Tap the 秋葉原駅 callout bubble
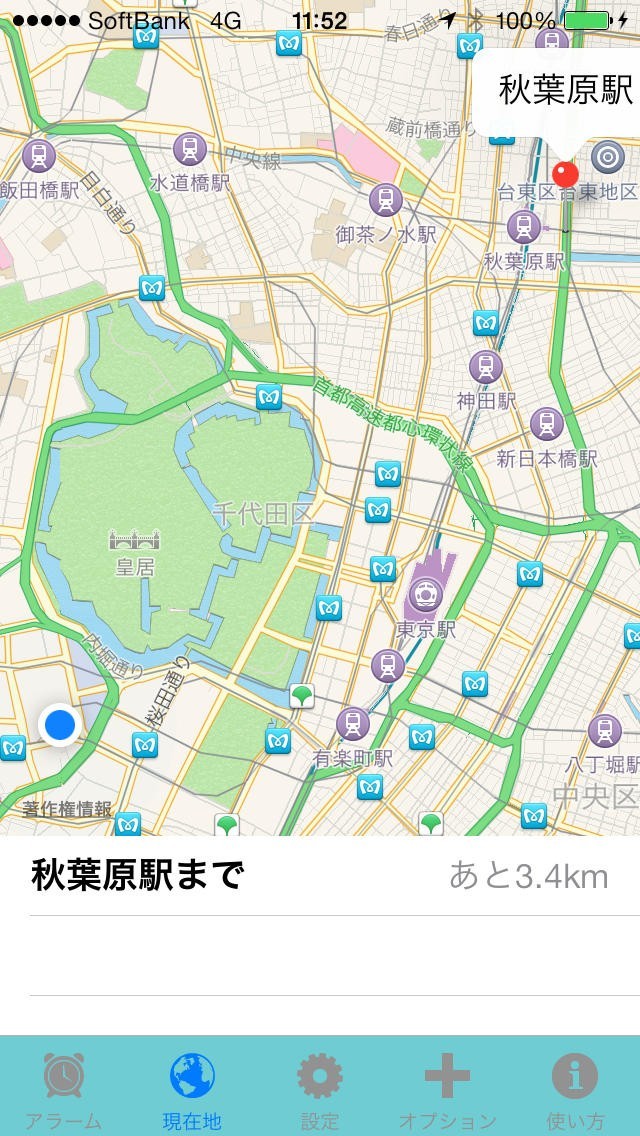The height and width of the screenshot is (1136, 640). [x=566, y=90]
